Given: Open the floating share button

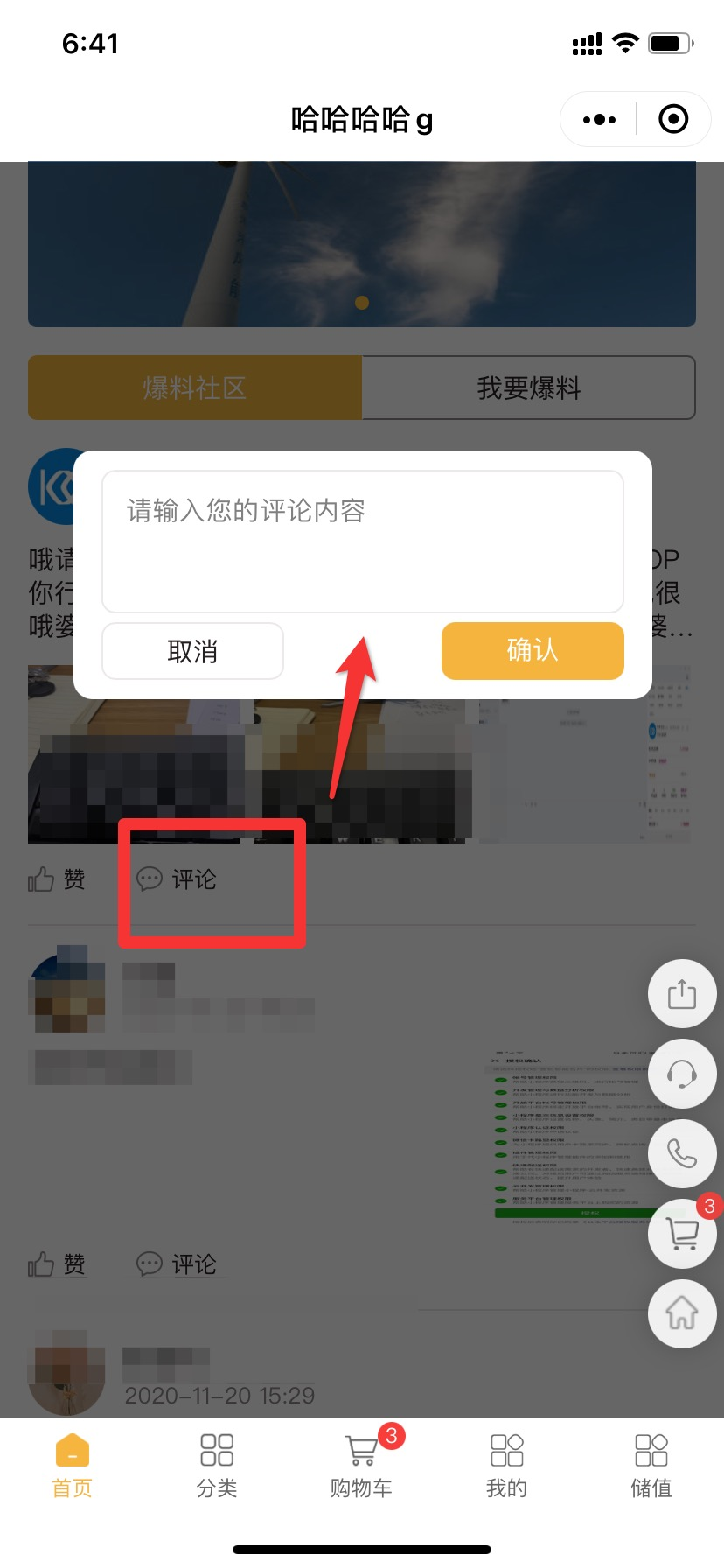Looking at the screenshot, I should pyautogui.click(x=682, y=994).
